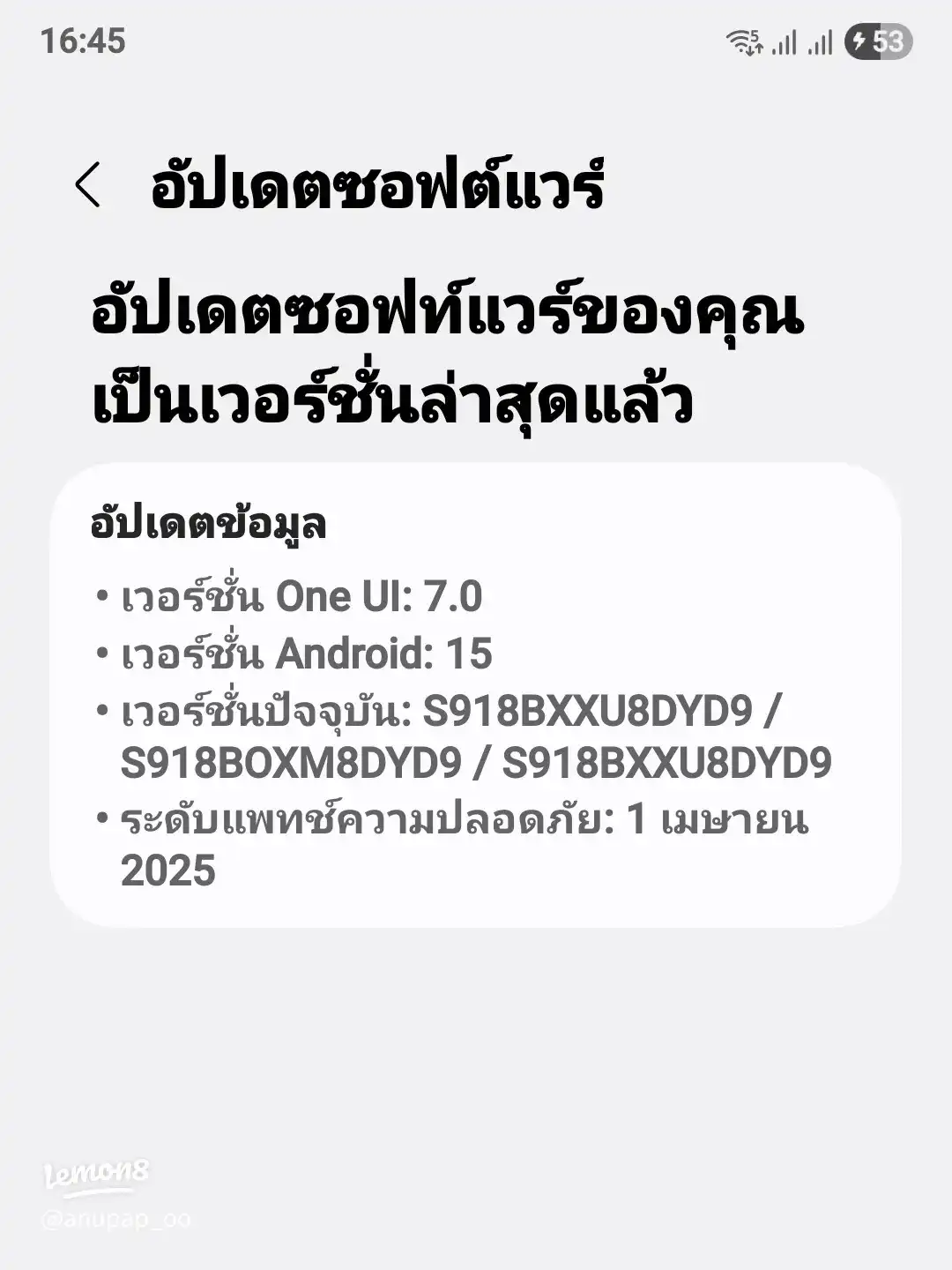The image size is (952, 1270).
Task: Tap the battery percentage indicator
Action: pyautogui.click(x=885, y=40)
